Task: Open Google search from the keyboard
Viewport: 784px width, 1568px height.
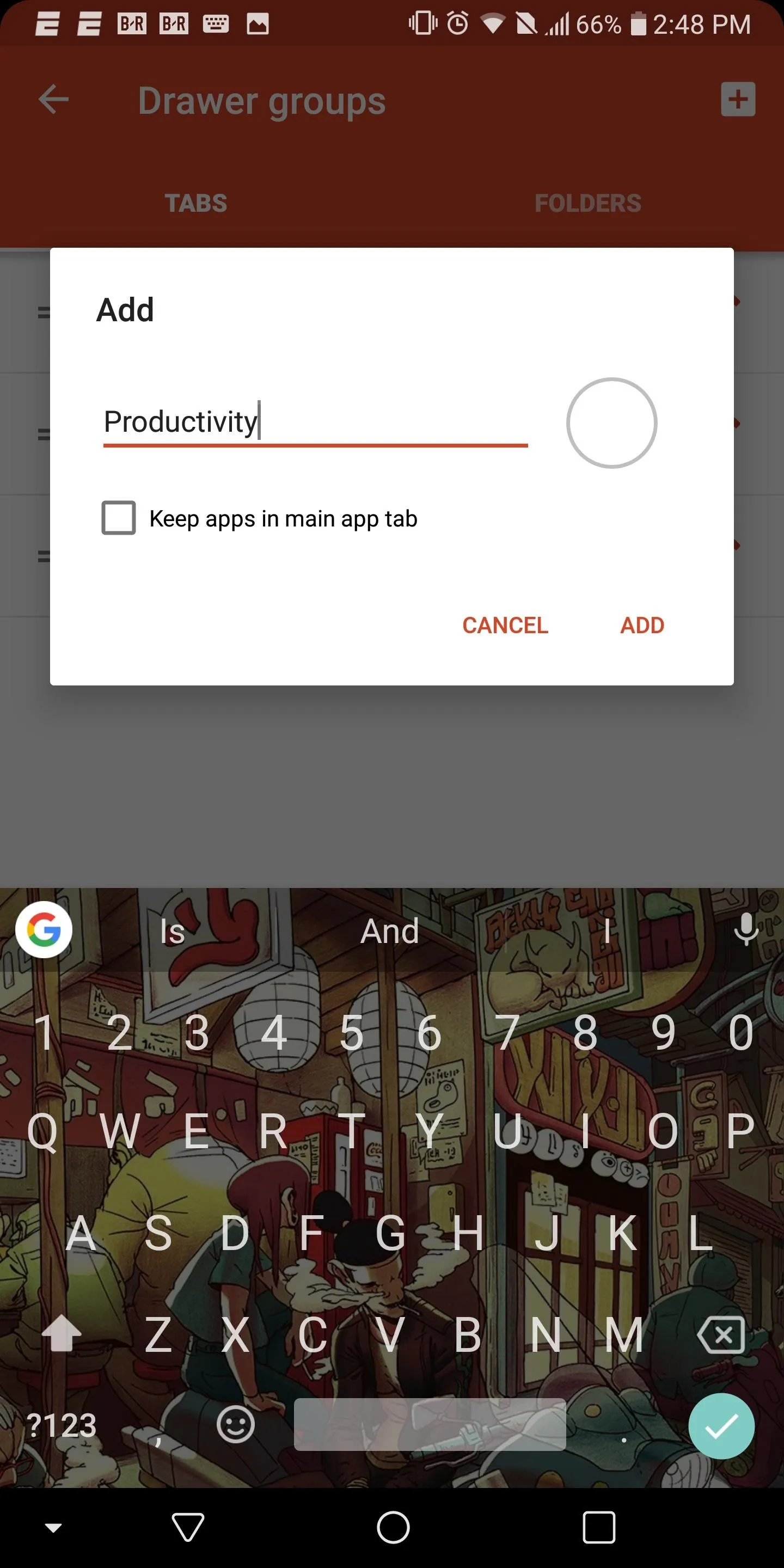Action: pyautogui.click(x=44, y=929)
